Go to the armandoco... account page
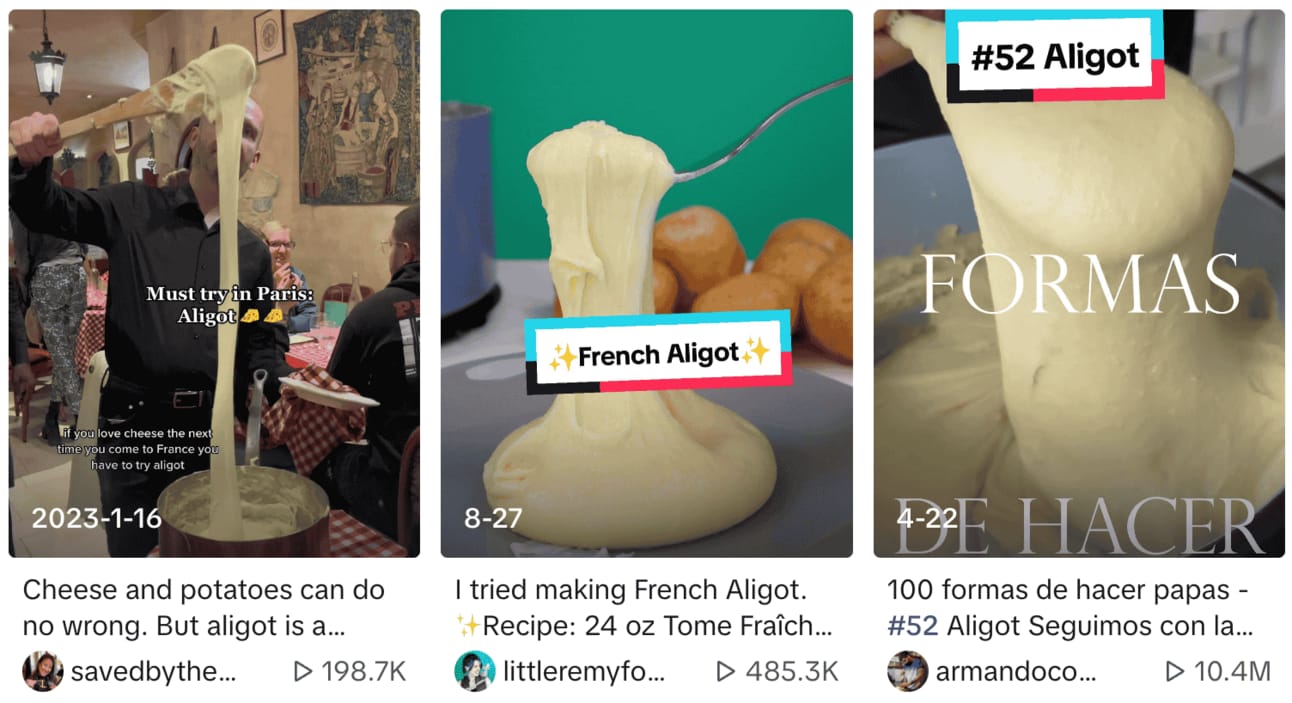 click(x=1015, y=671)
